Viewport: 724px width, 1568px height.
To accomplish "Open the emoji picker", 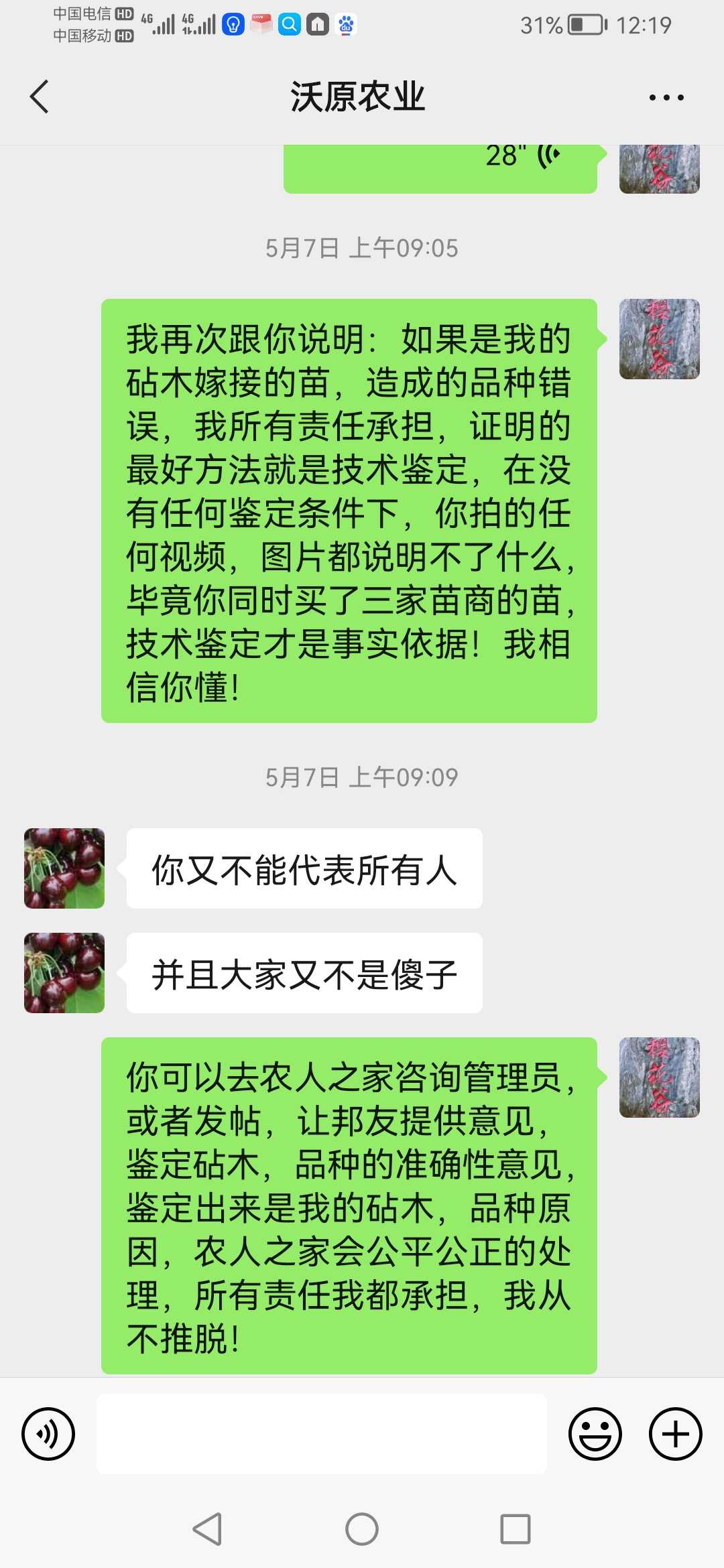I will click(x=595, y=1434).
